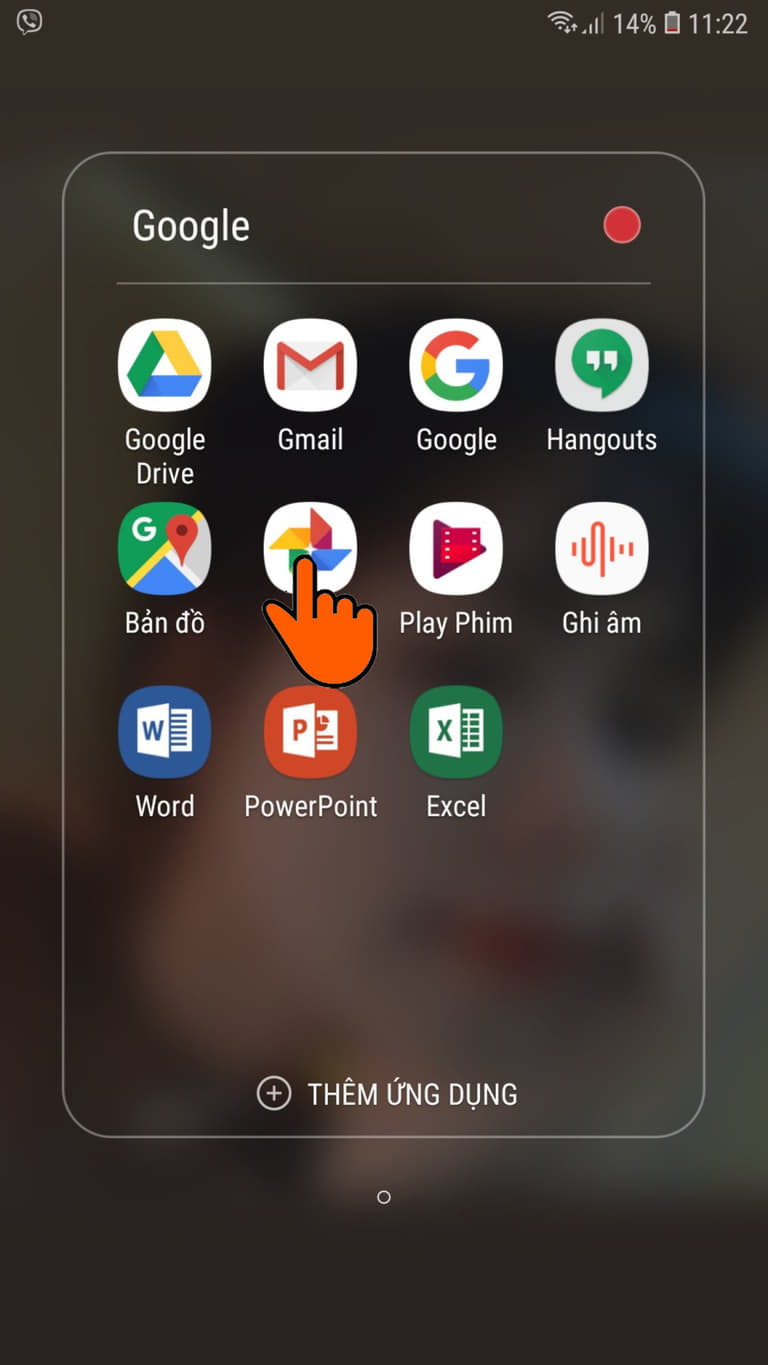Tap THÊM ỨNG DỤNG to add apps

coord(388,1094)
